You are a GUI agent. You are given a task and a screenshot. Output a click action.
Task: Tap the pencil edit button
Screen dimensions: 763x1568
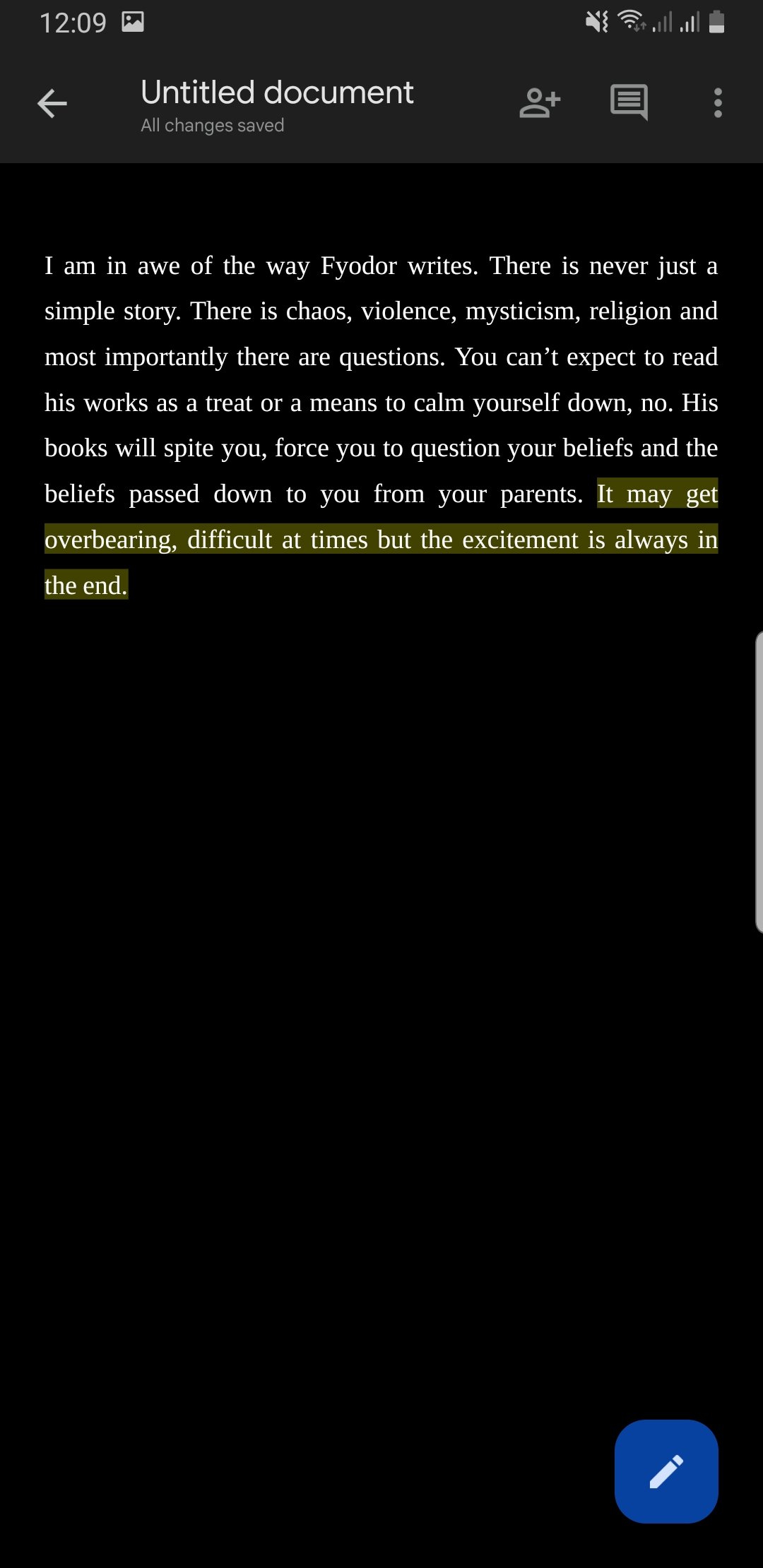click(x=666, y=1471)
